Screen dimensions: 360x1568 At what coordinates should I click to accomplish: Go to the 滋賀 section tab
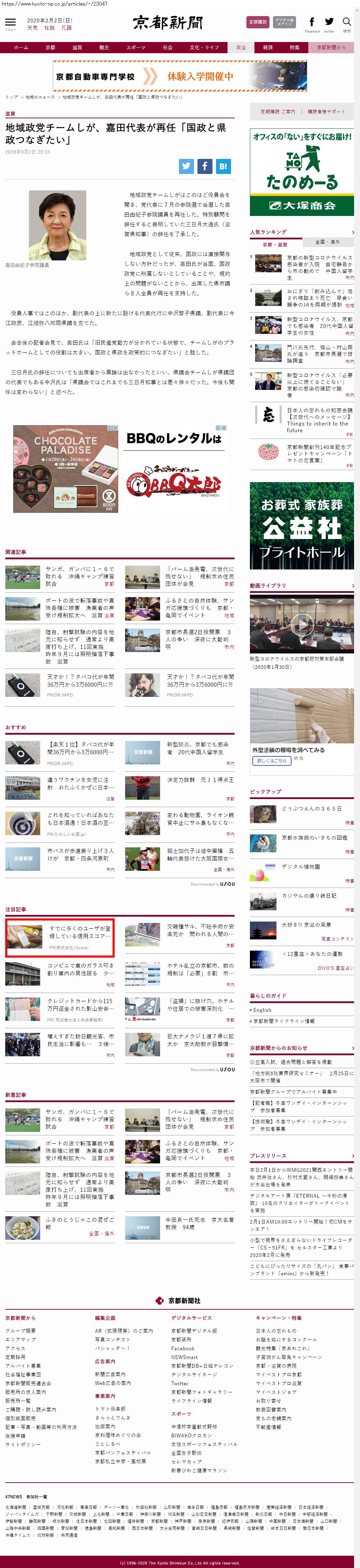(x=77, y=48)
